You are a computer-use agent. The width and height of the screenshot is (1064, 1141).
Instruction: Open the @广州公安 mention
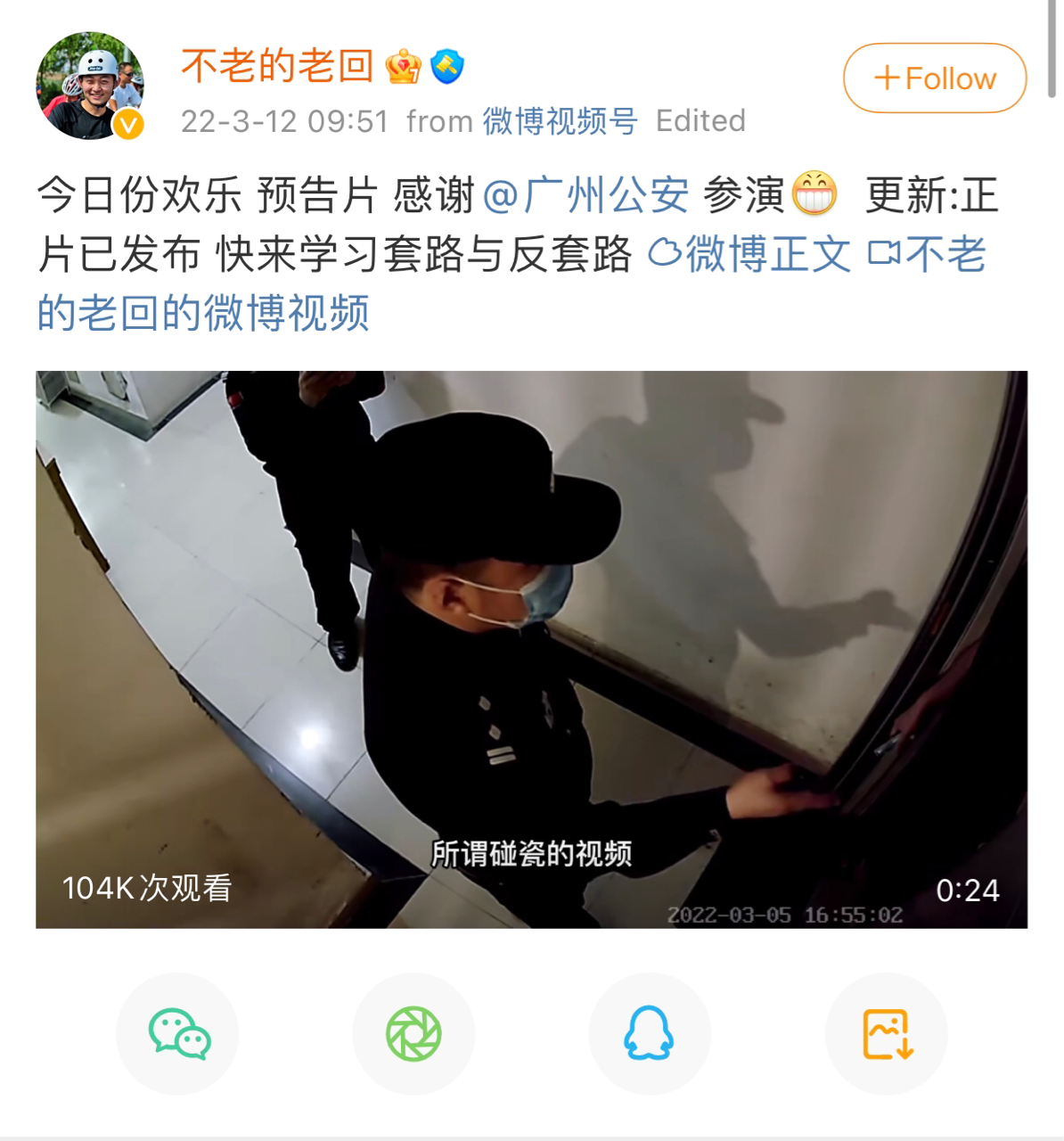click(585, 195)
